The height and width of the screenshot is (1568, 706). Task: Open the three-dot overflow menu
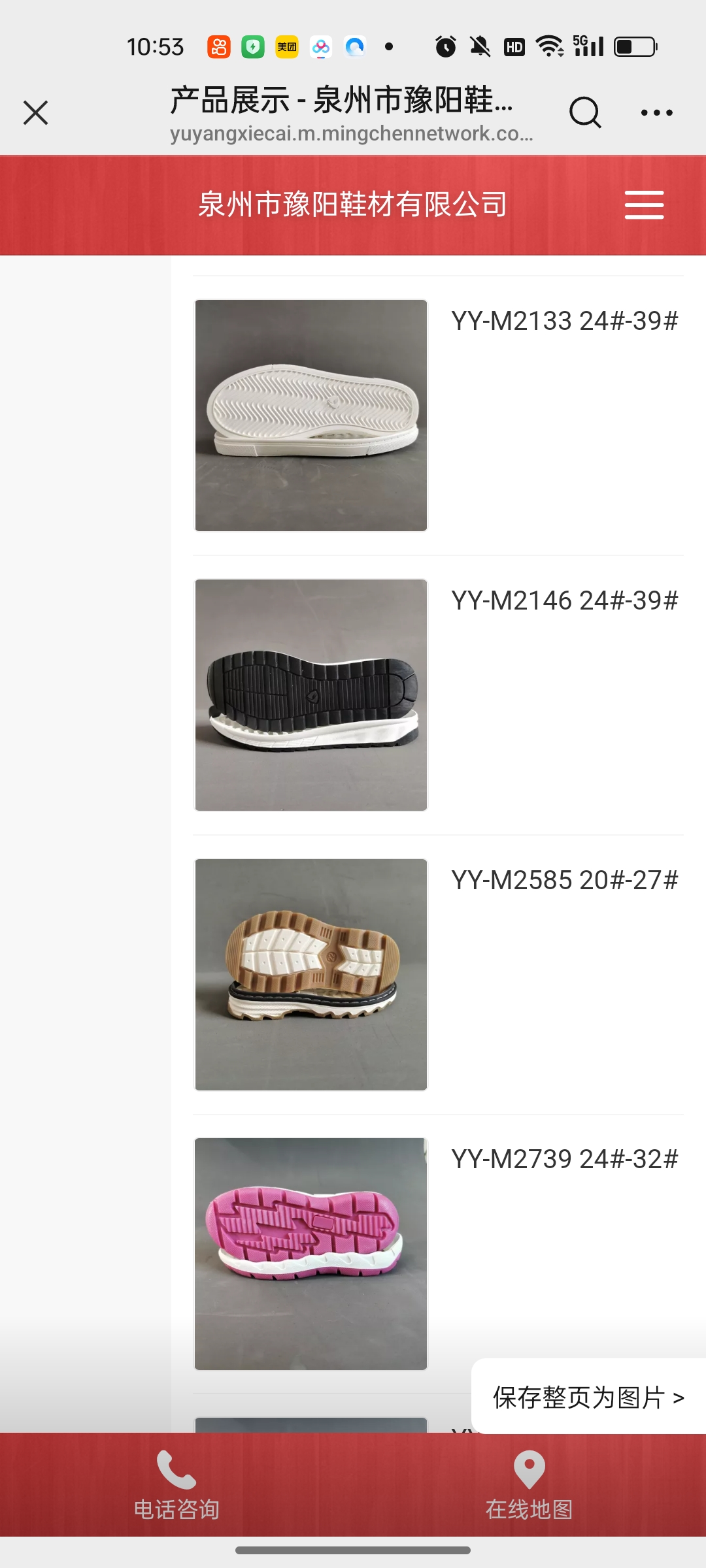click(656, 112)
